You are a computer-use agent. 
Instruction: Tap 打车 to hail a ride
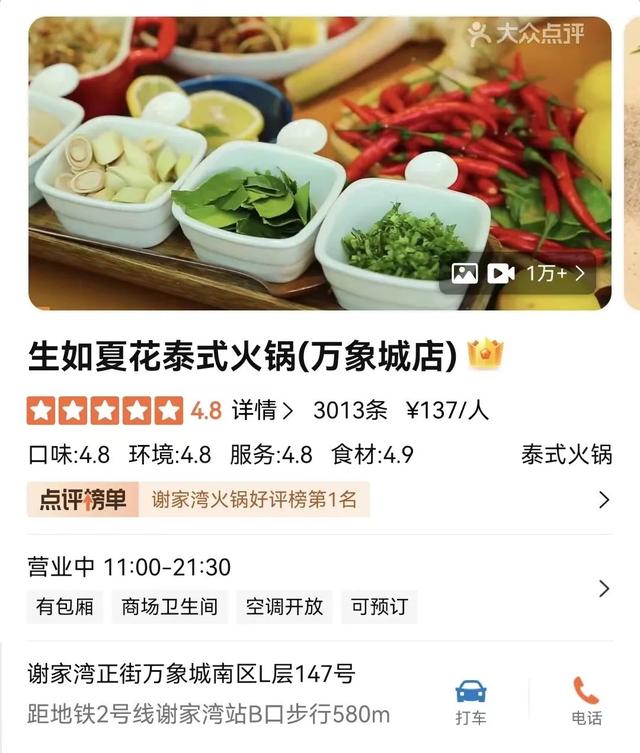pos(470,700)
